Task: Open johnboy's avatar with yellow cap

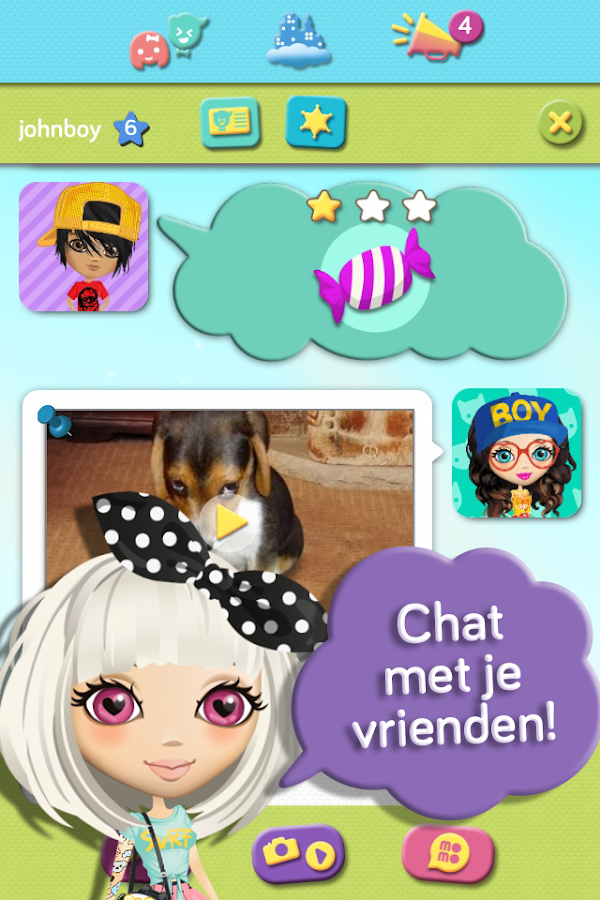Action: (84, 246)
